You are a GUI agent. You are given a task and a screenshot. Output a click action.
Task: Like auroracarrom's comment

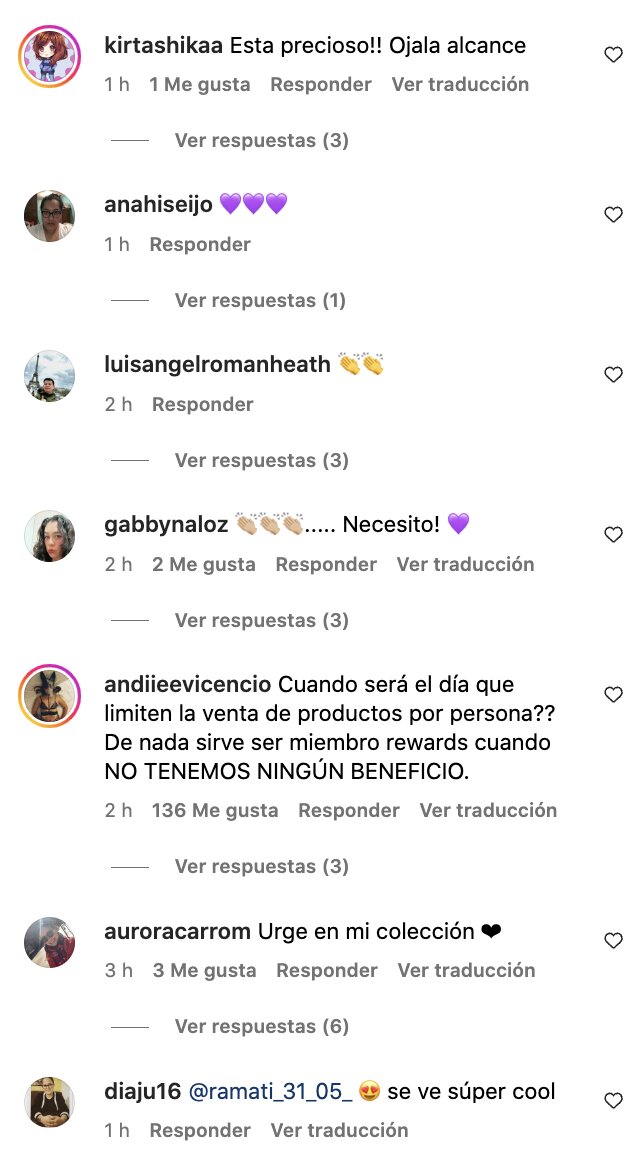pos(613,941)
